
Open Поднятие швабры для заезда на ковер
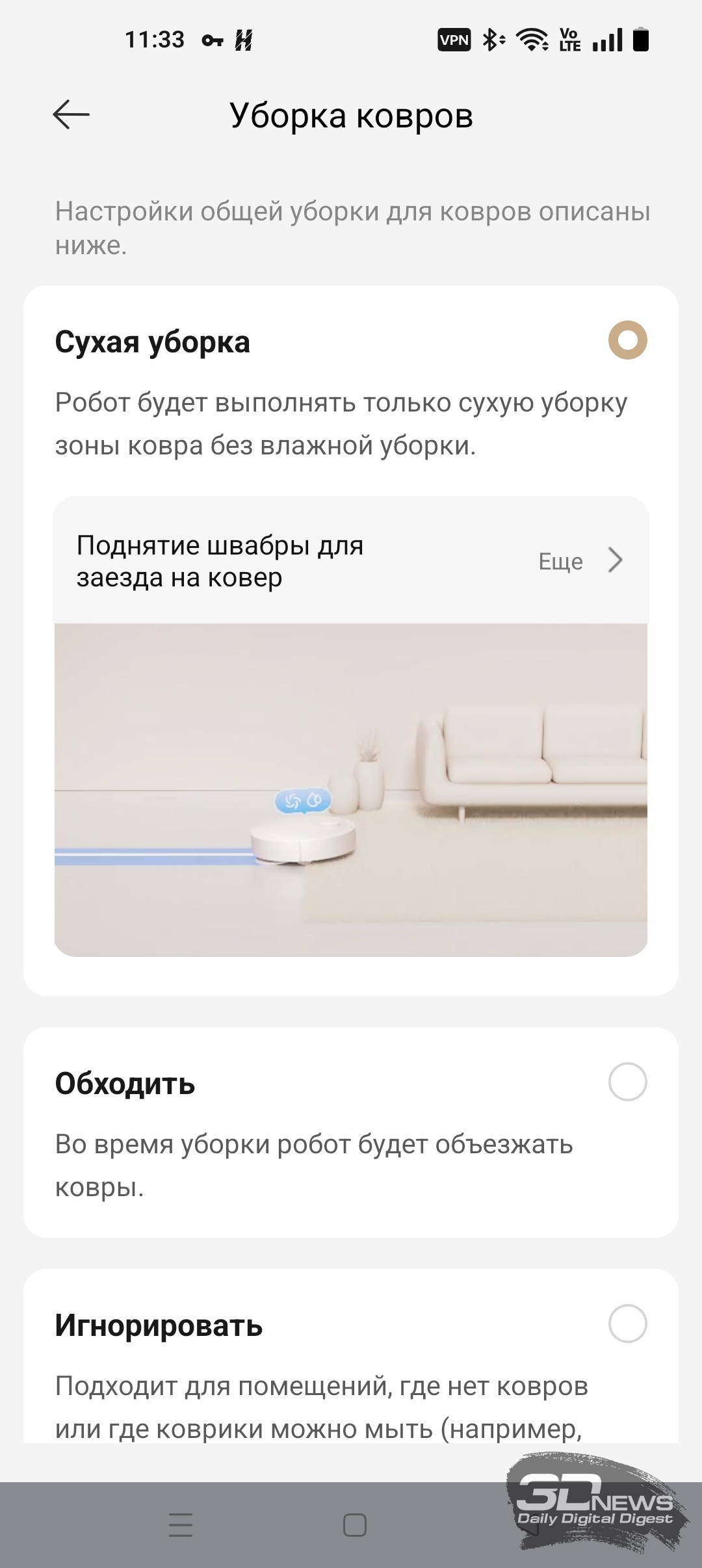pyautogui.click(x=350, y=560)
